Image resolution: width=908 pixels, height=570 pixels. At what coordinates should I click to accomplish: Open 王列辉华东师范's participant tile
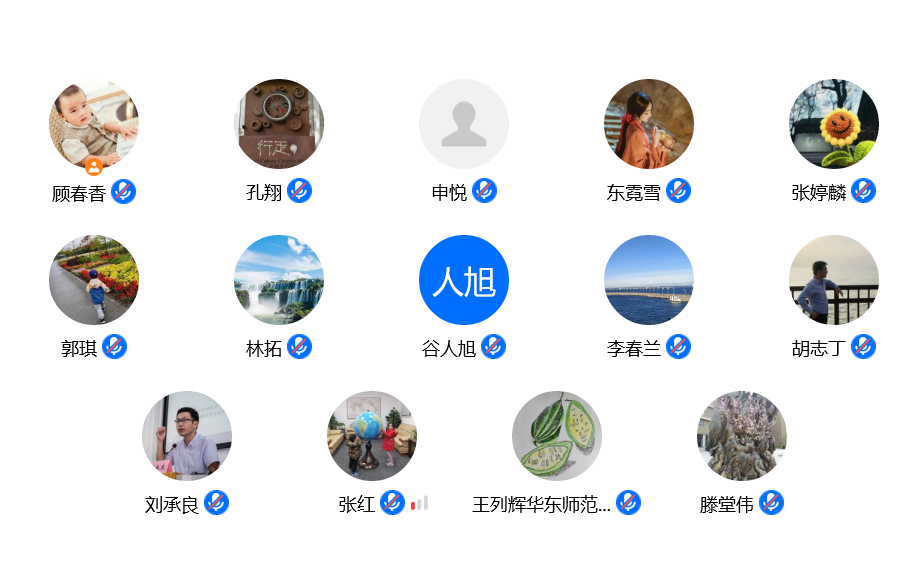point(557,436)
